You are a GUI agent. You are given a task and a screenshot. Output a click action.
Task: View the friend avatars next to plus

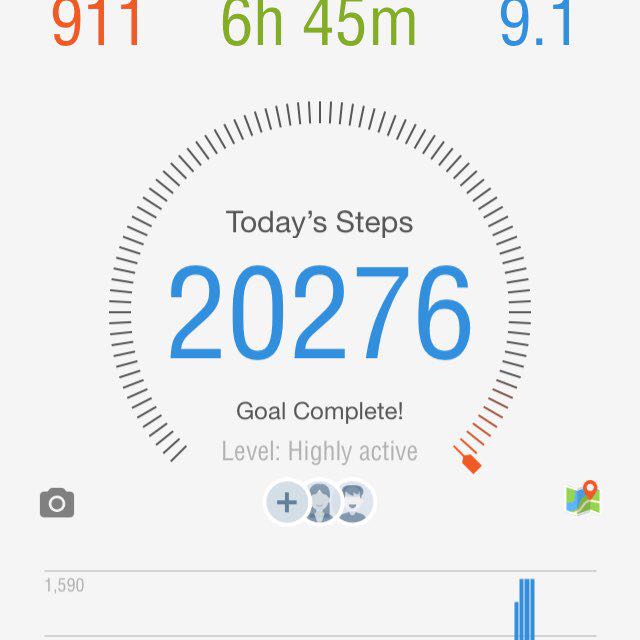click(x=337, y=502)
